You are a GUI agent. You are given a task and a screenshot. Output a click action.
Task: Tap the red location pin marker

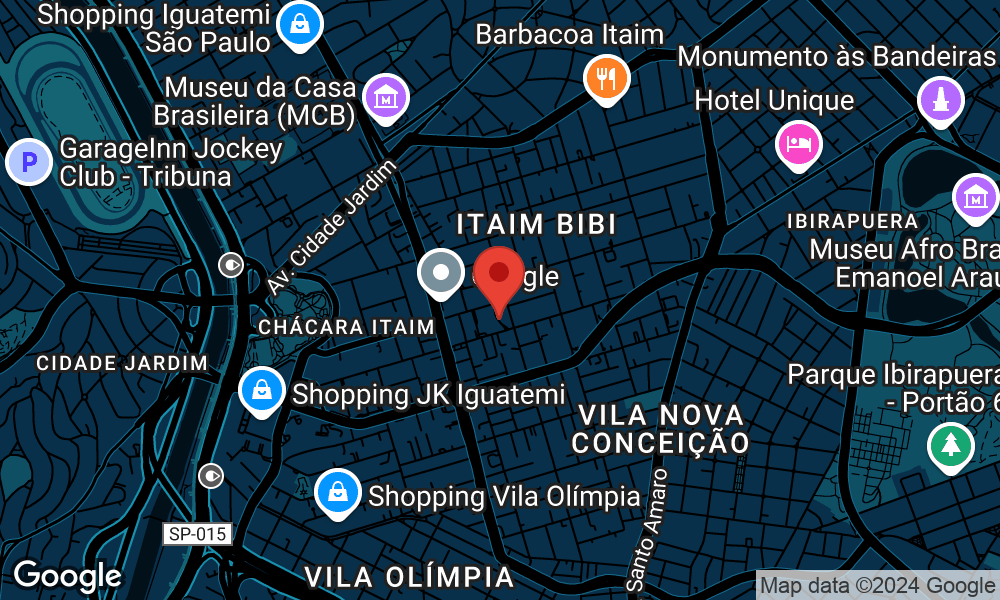tap(498, 274)
